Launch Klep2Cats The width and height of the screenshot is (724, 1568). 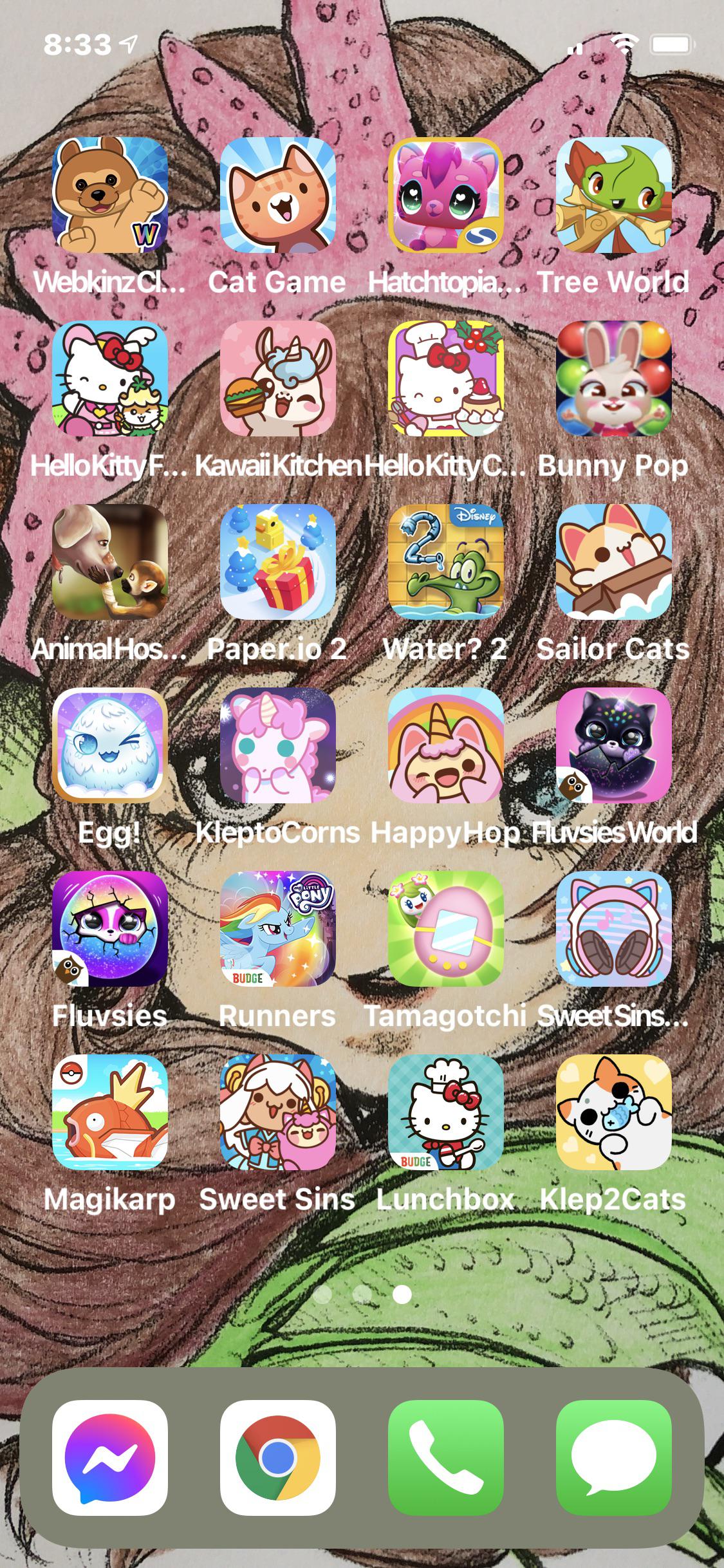[x=613, y=1112]
